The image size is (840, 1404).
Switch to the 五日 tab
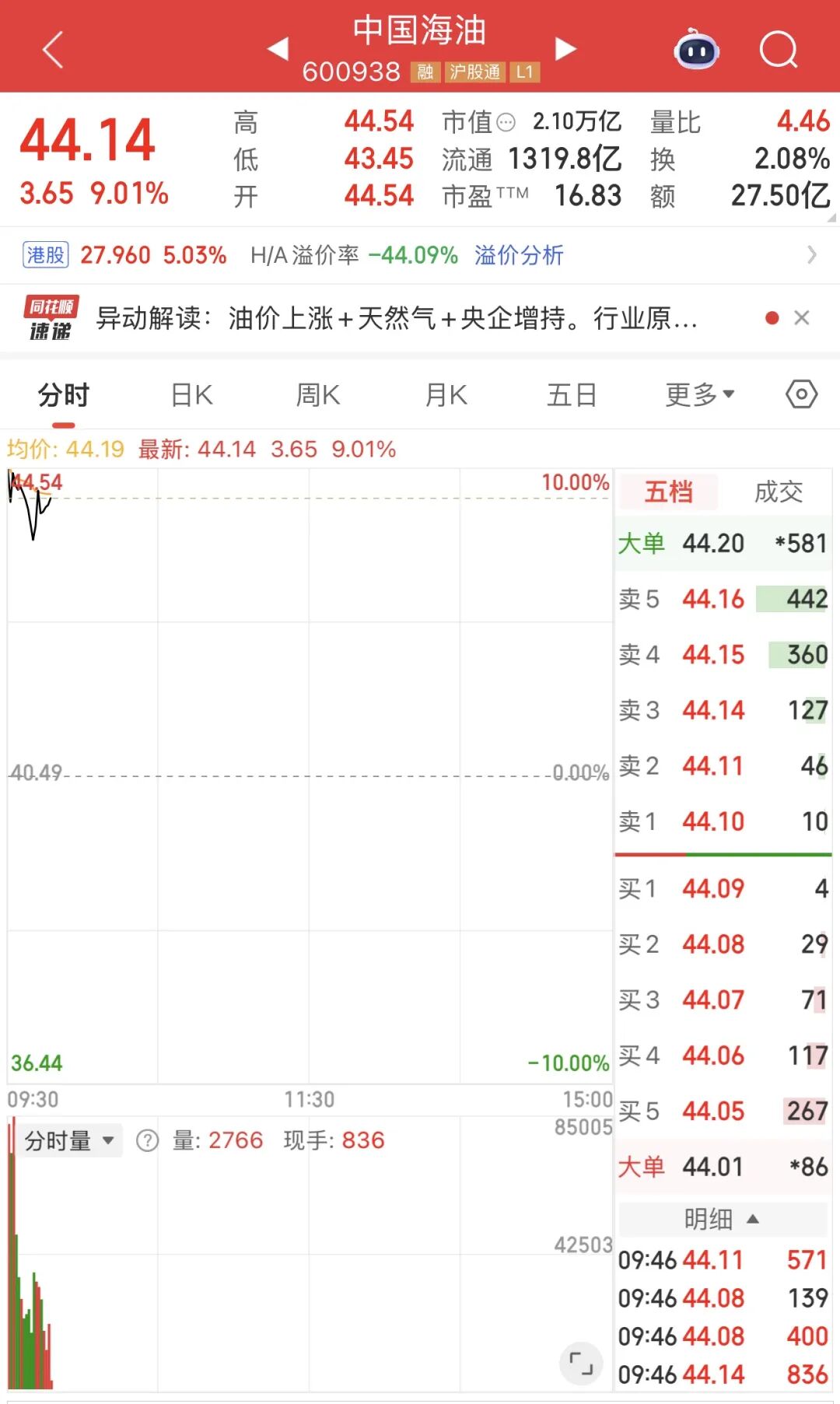point(572,395)
